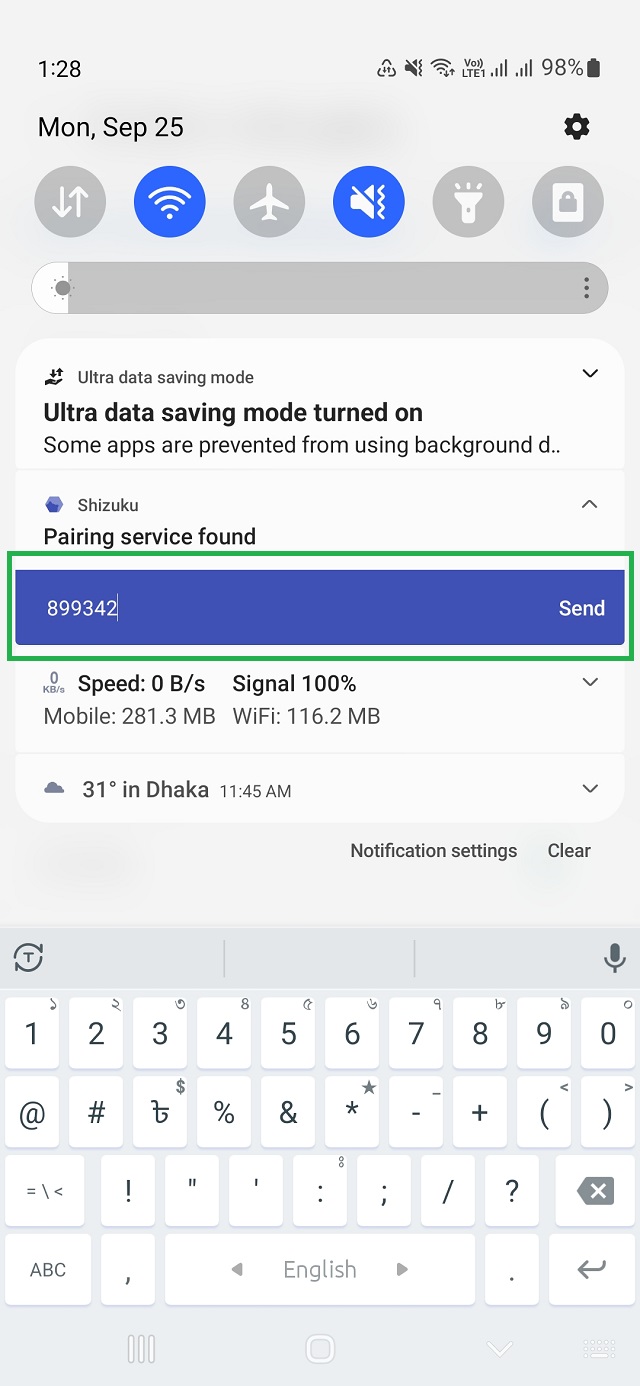Screen dimensions: 640x1386
Task: Collapse the Shizuku notification
Action: click(590, 504)
